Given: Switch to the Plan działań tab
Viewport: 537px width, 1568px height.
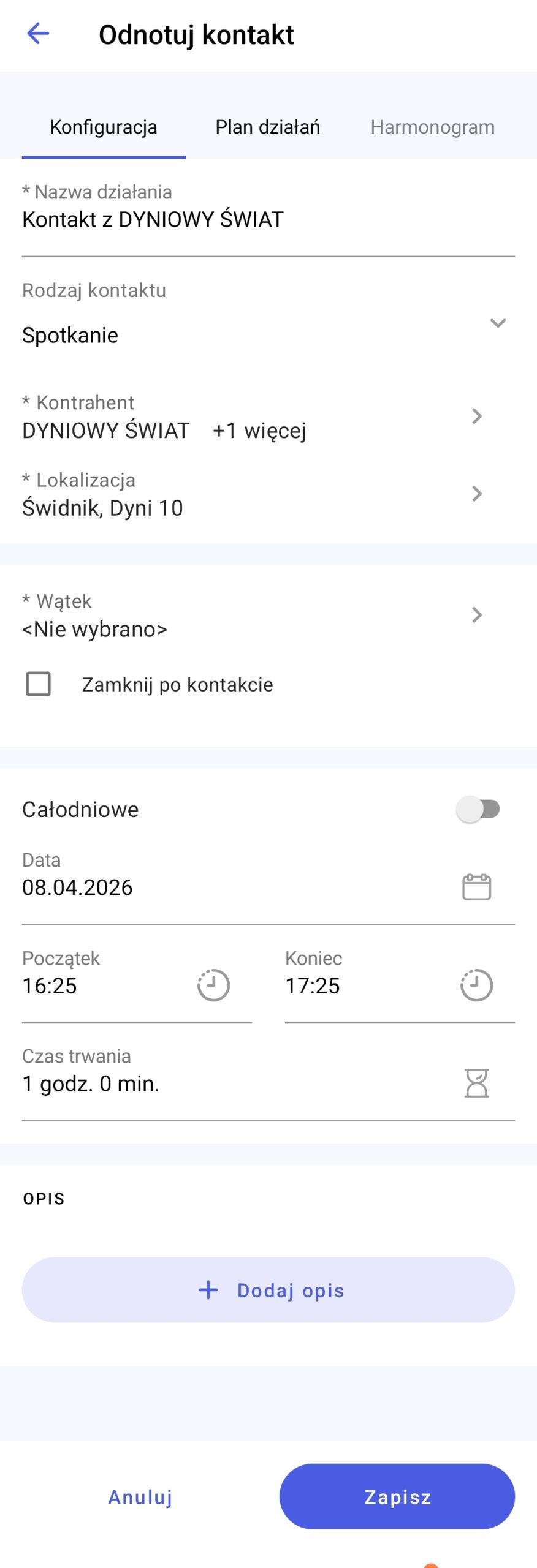Looking at the screenshot, I should [267, 127].
